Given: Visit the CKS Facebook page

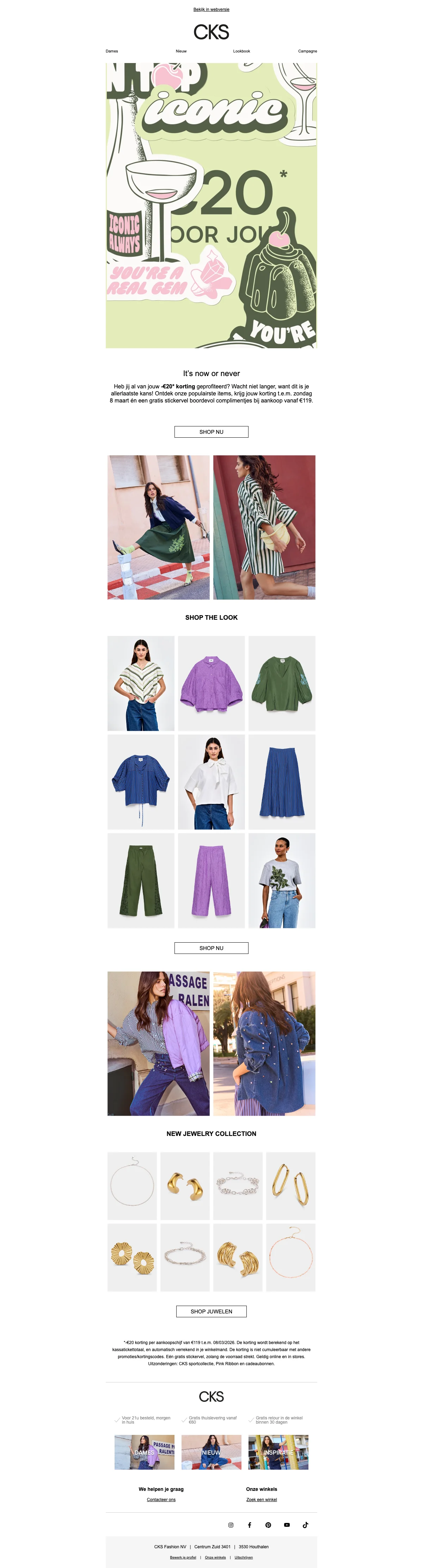Looking at the screenshot, I should click(x=249, y=1525).
